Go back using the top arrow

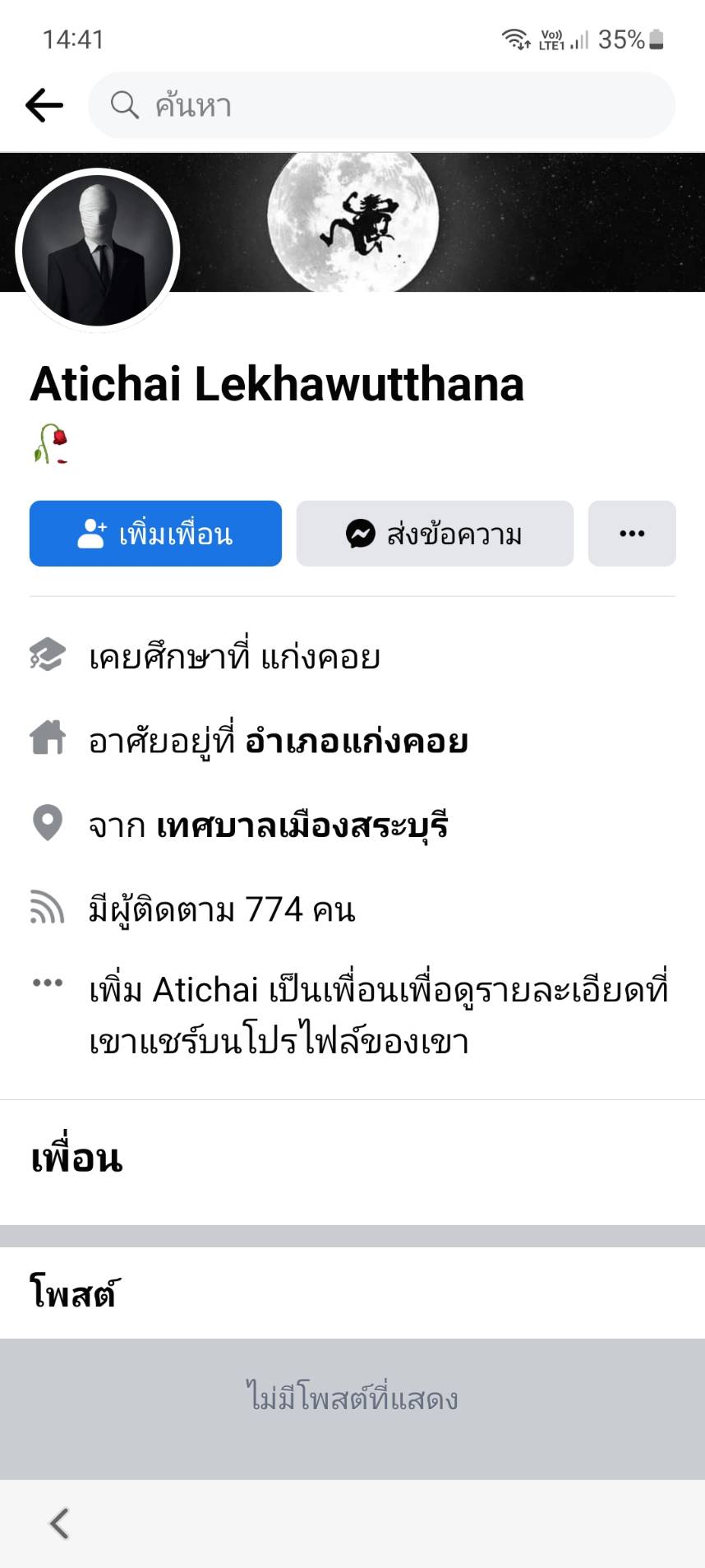pyautogui.click(x=44, y=105)
